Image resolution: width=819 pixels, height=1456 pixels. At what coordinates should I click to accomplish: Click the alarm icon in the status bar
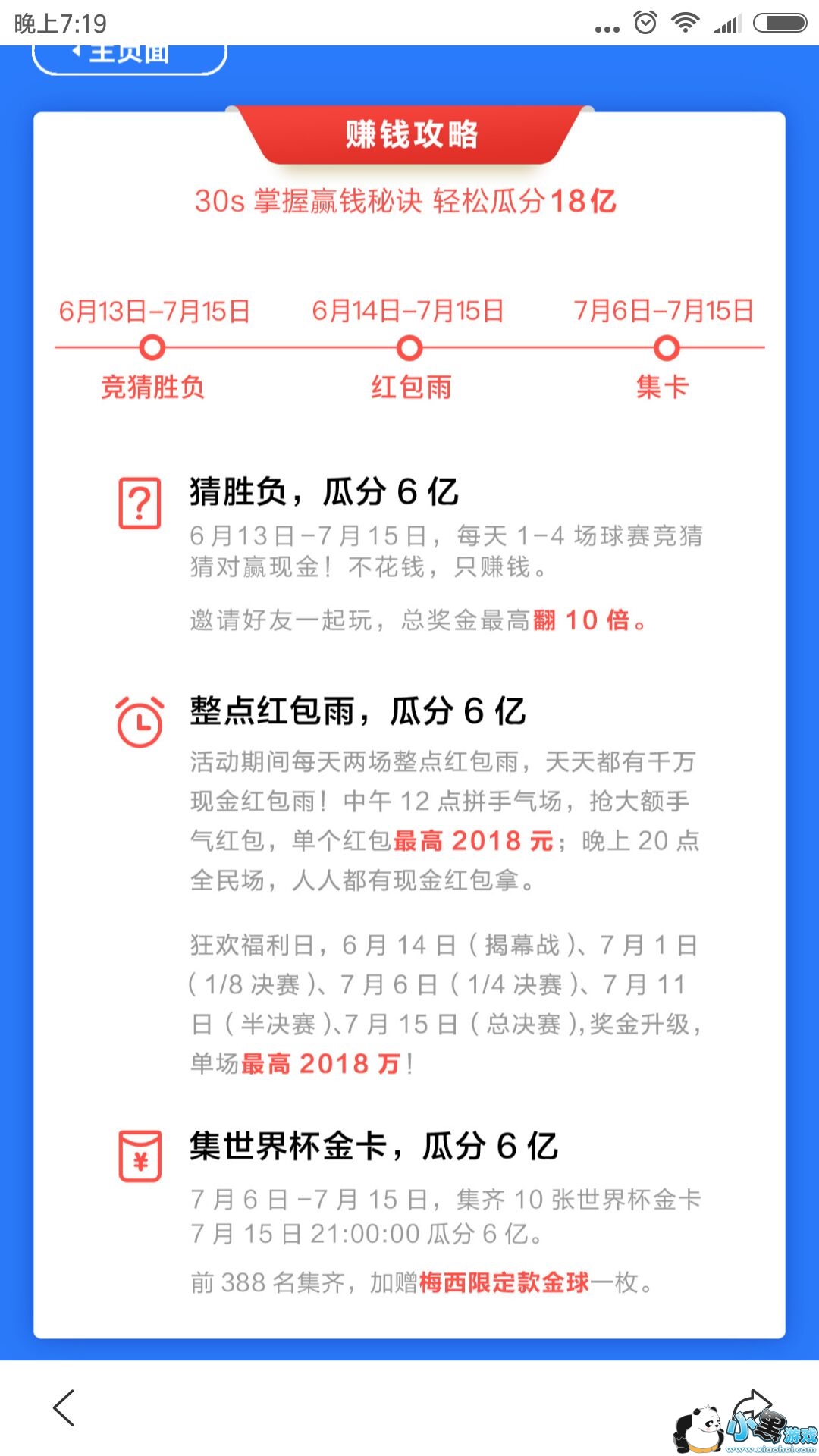click(644, 23)
